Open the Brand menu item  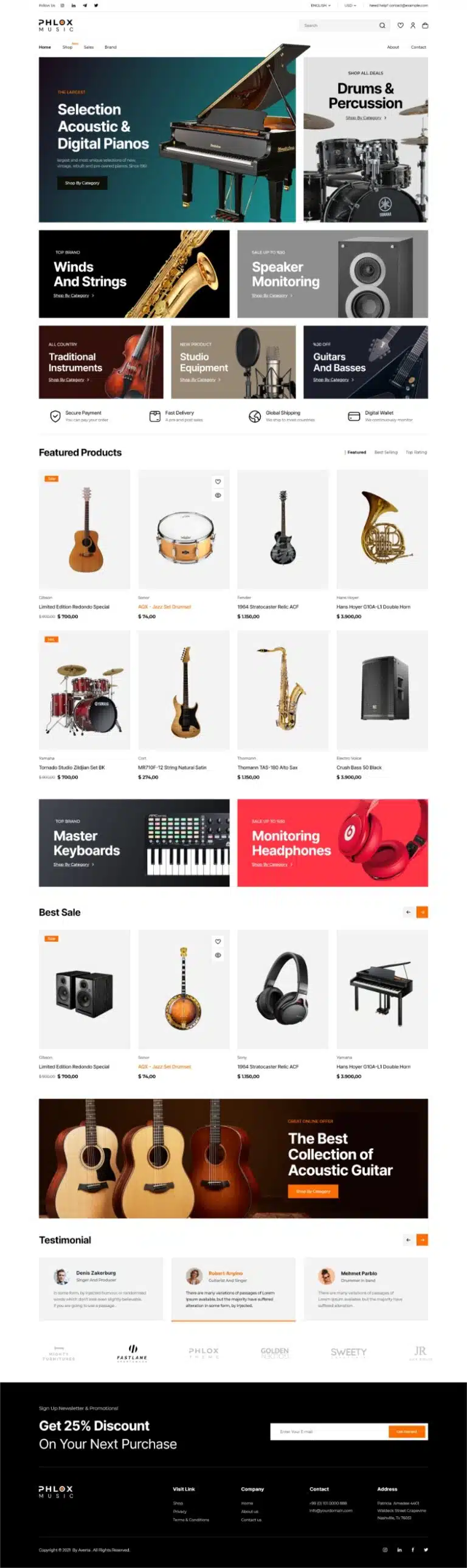(110, 47)
